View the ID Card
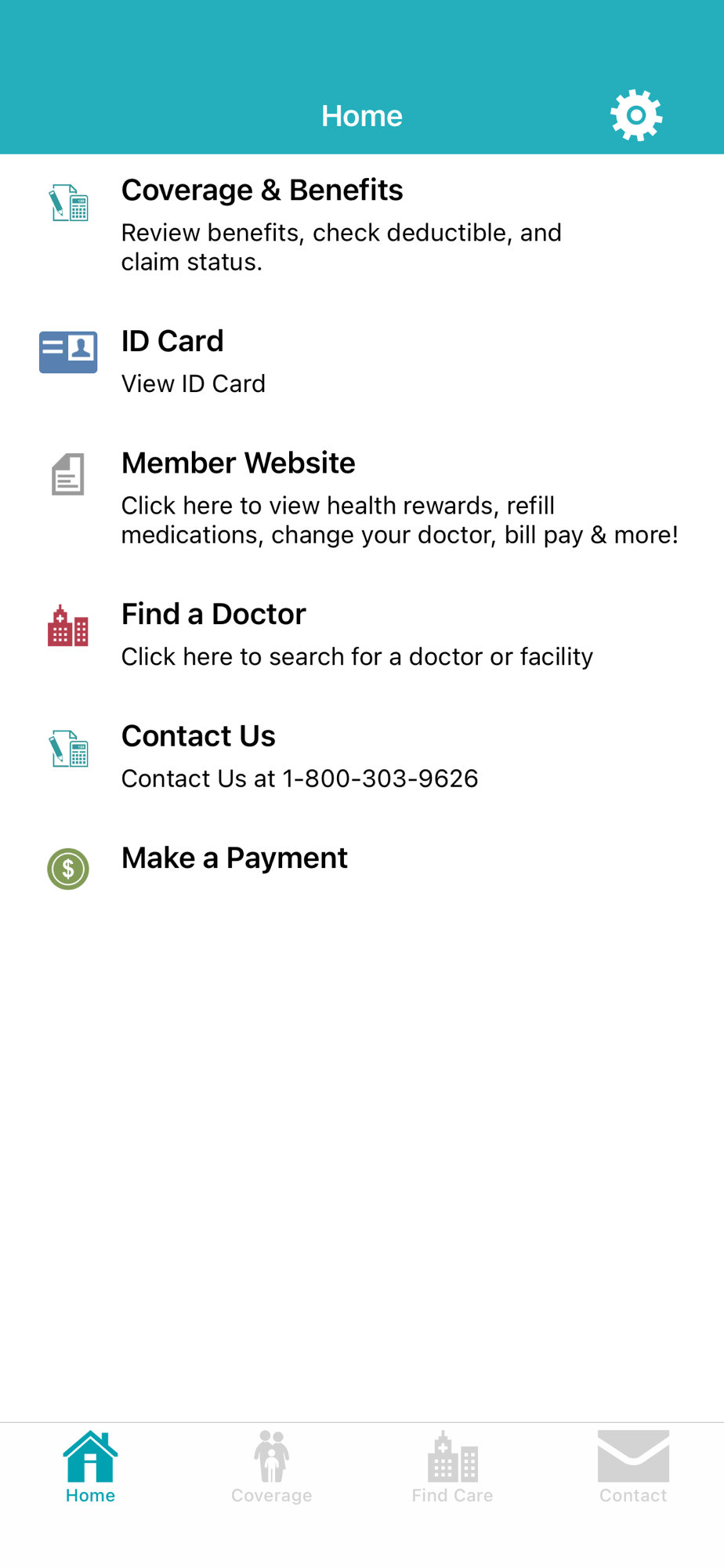Image resolution: width=724 pixels, height=1568 pixels. [362, 361]
